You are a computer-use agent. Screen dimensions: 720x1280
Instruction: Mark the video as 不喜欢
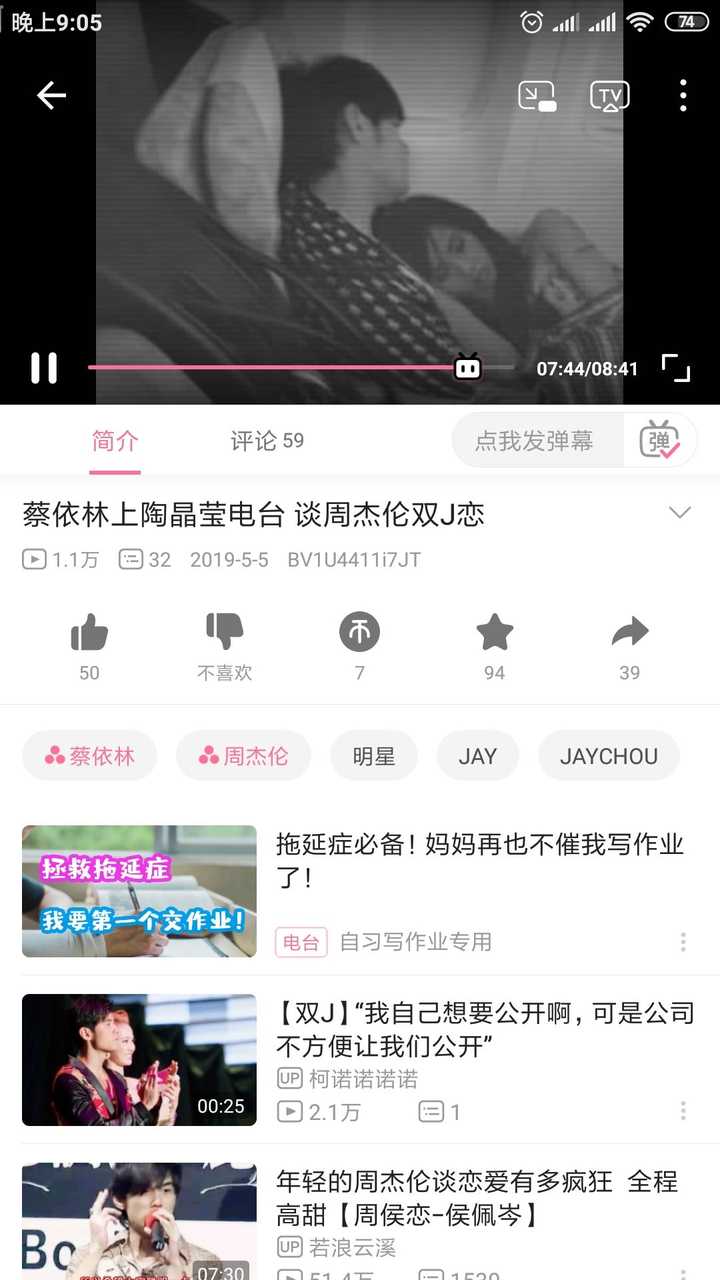pos(224,633)
